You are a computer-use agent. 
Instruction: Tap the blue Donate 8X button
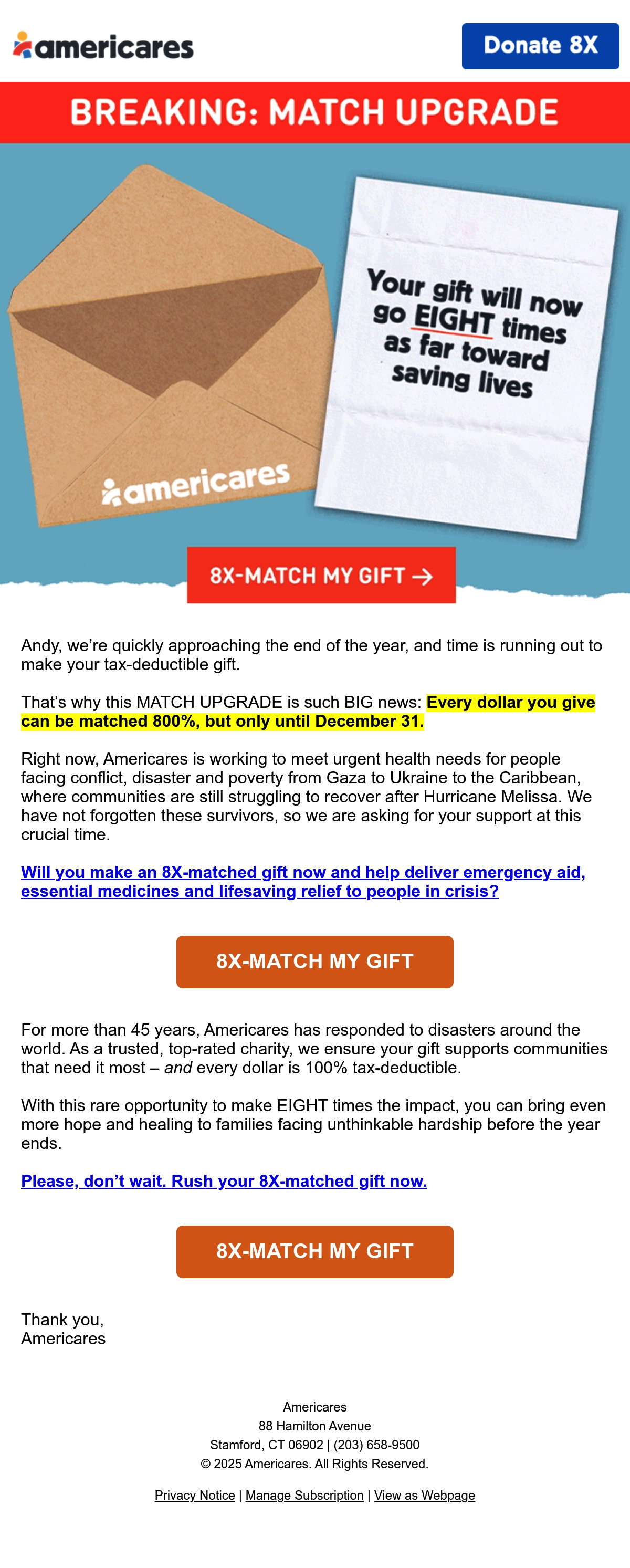coord(540,46)
